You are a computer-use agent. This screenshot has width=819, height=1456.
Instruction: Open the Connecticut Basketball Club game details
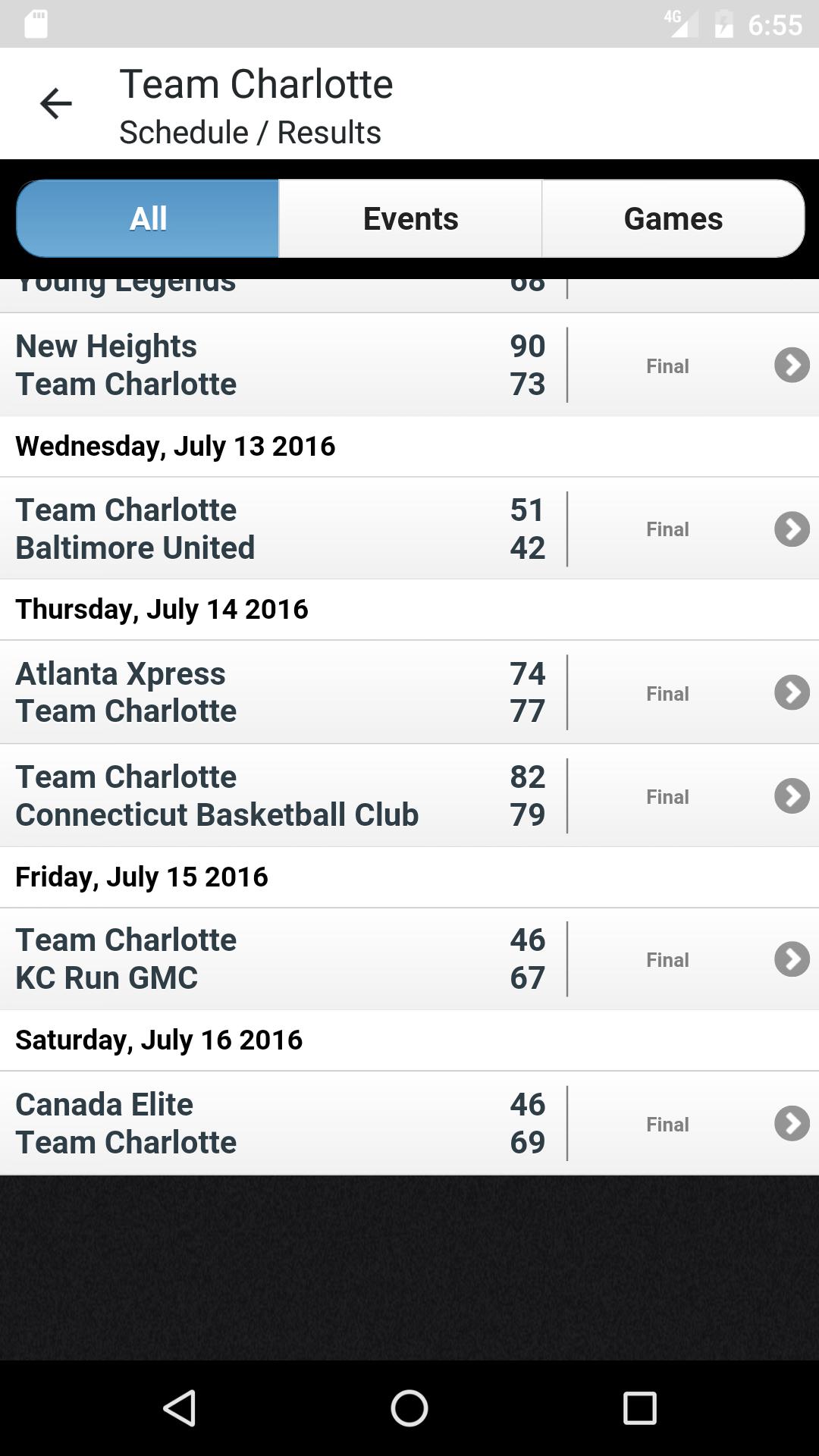tap(792, 796)
